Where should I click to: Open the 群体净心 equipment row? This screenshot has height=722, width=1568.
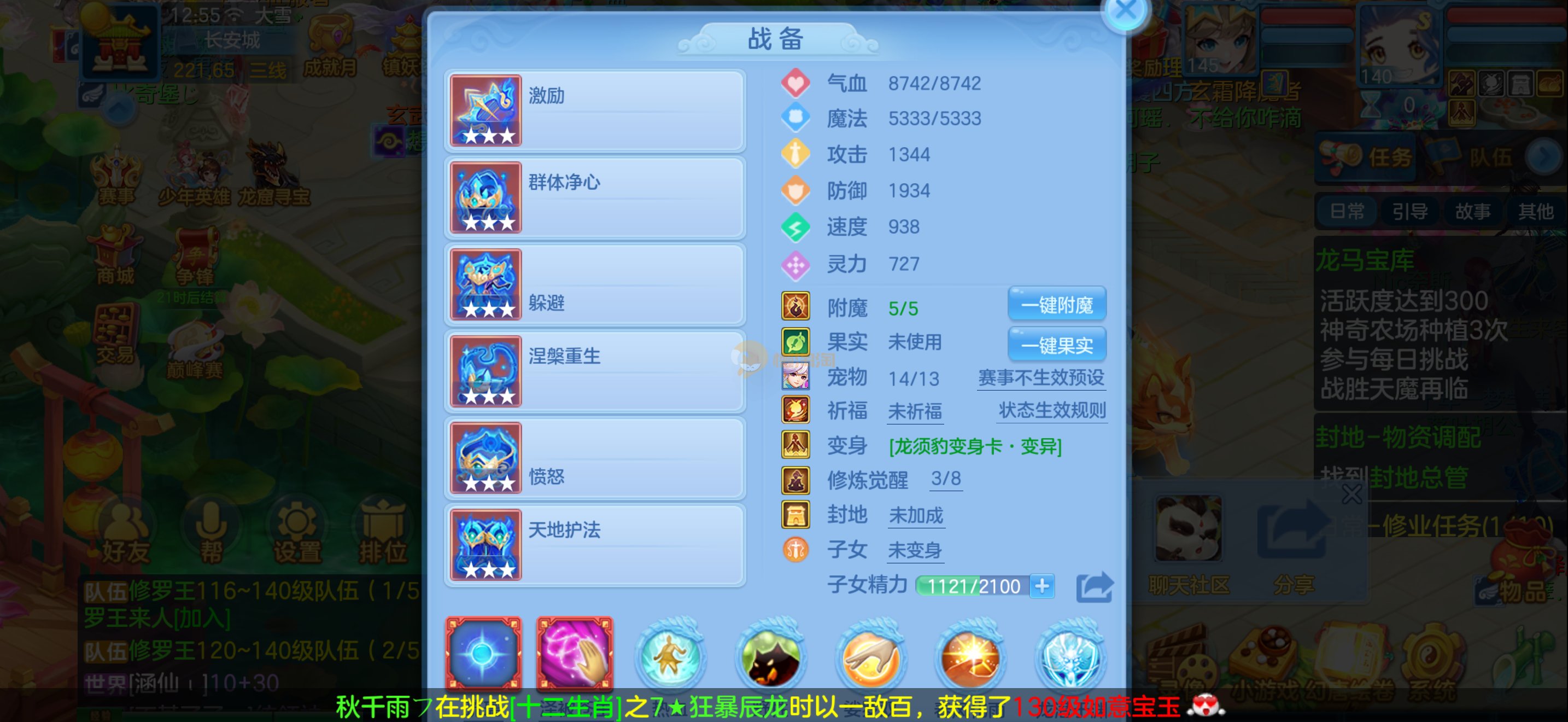click(x=595, y=197)
